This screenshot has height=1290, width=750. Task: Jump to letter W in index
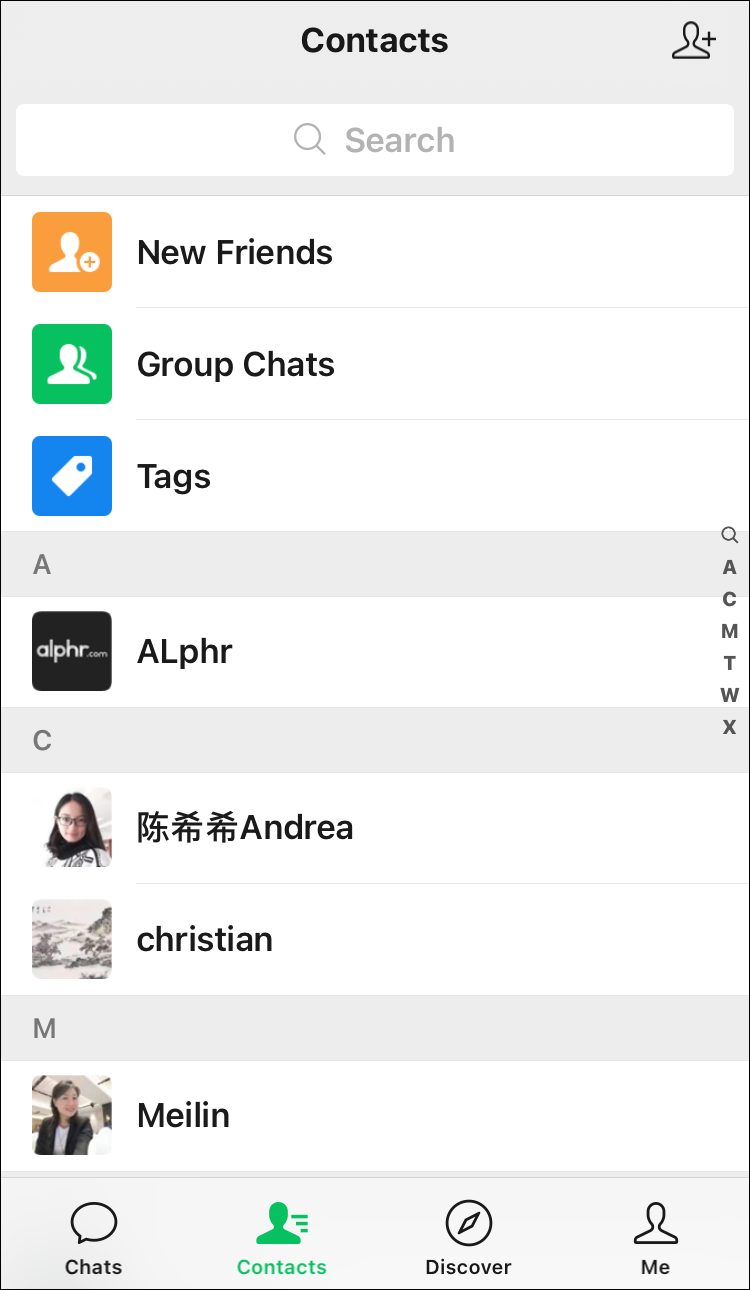(x=729, y=695)
